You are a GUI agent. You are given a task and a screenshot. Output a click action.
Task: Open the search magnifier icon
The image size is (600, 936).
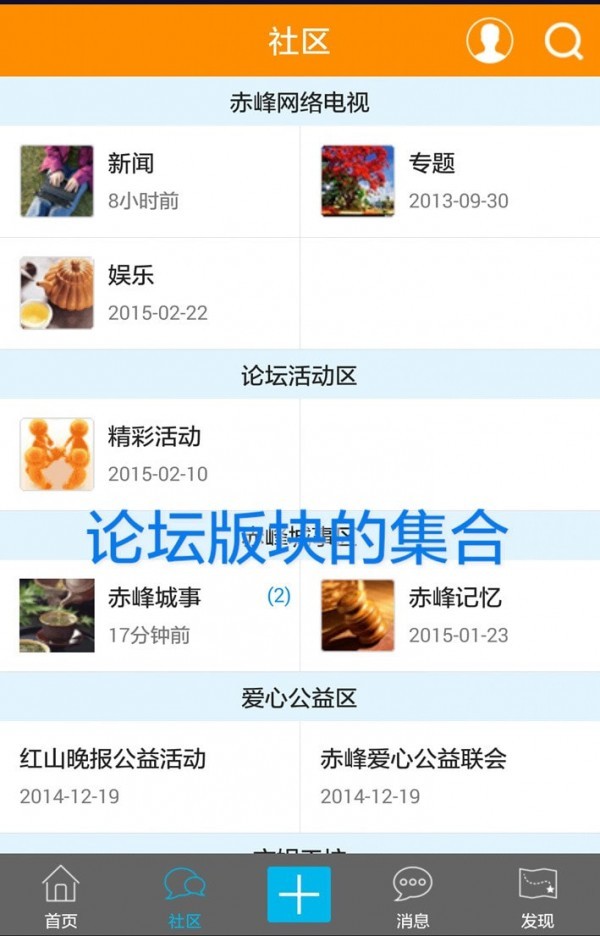tap(563, 41)
